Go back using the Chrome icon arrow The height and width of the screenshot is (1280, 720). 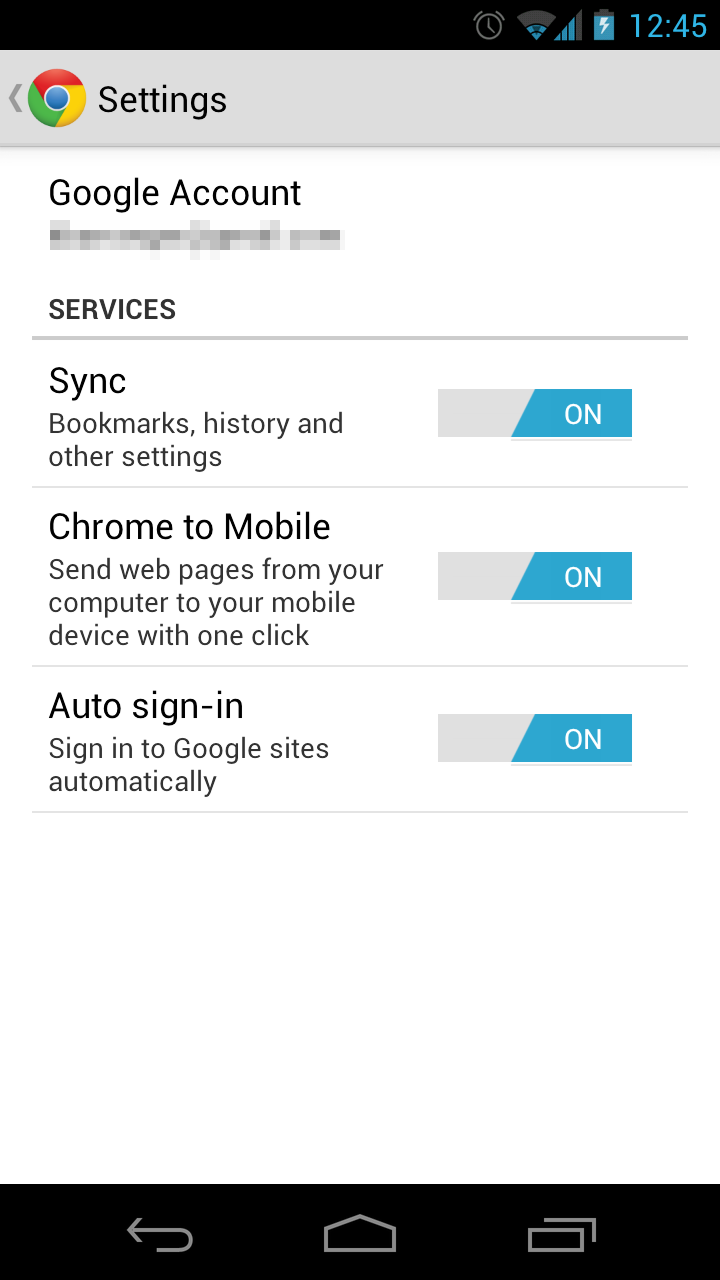[45, 98]
